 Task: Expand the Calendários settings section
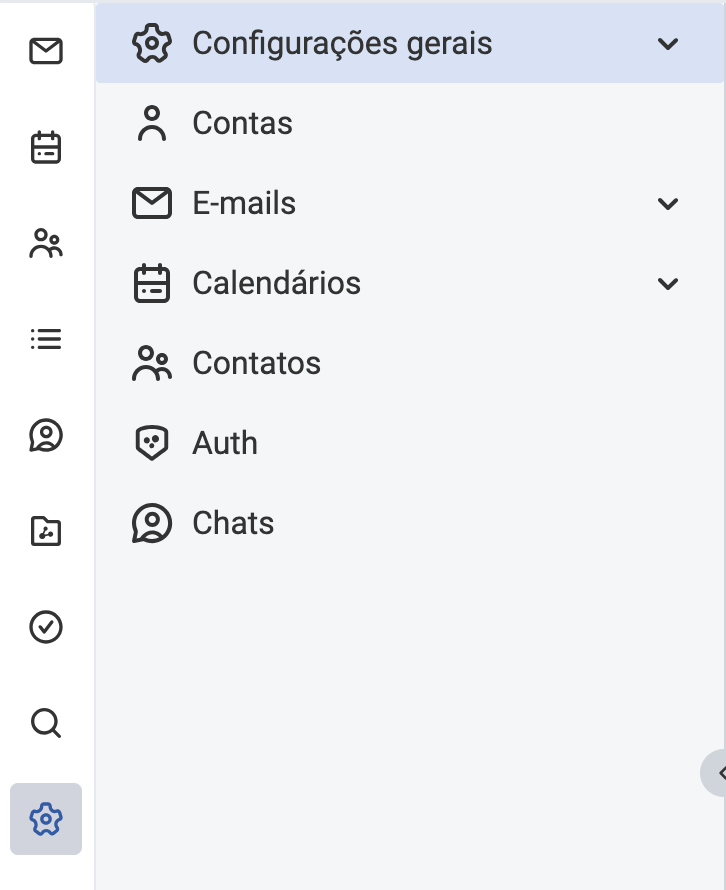click(x=668, y=284)
